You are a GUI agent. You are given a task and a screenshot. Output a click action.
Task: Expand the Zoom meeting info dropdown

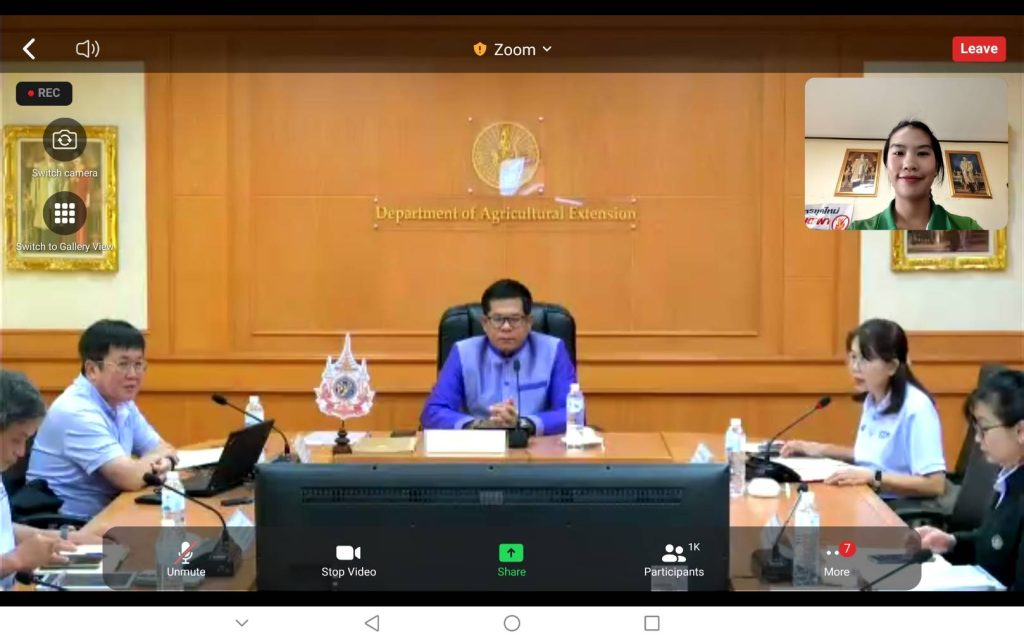(513, 49)
